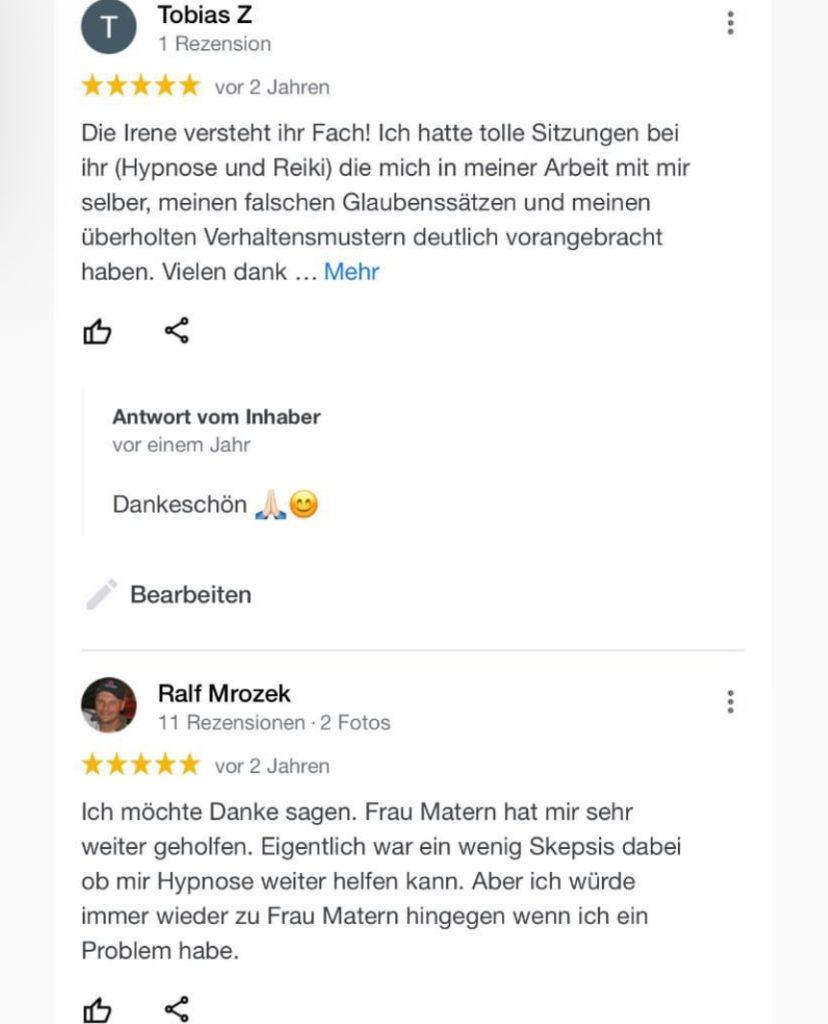
Task: Open overflow menu for Ralf Mrozek's review
Action: pos(731,702)
